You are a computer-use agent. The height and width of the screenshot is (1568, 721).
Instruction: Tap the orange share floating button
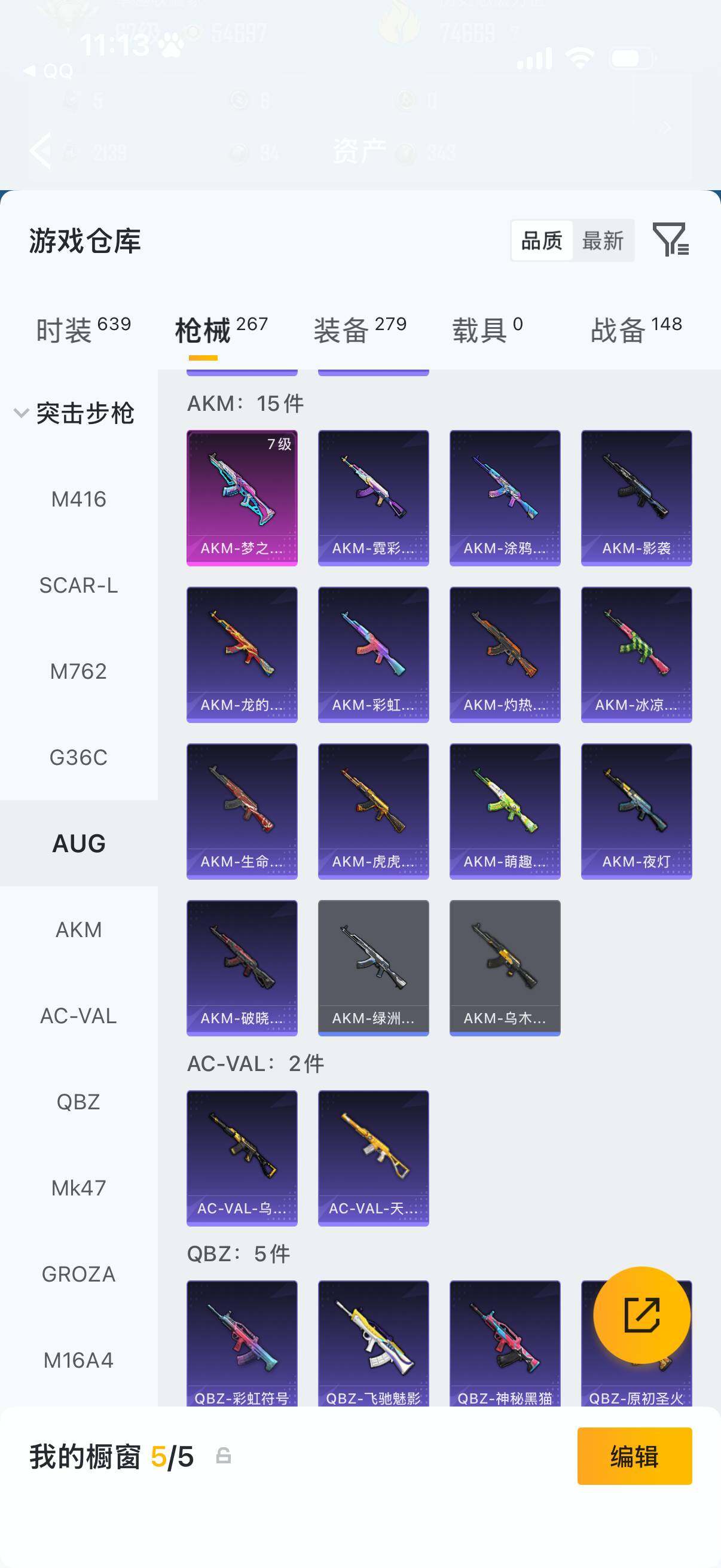[642, 1316]
